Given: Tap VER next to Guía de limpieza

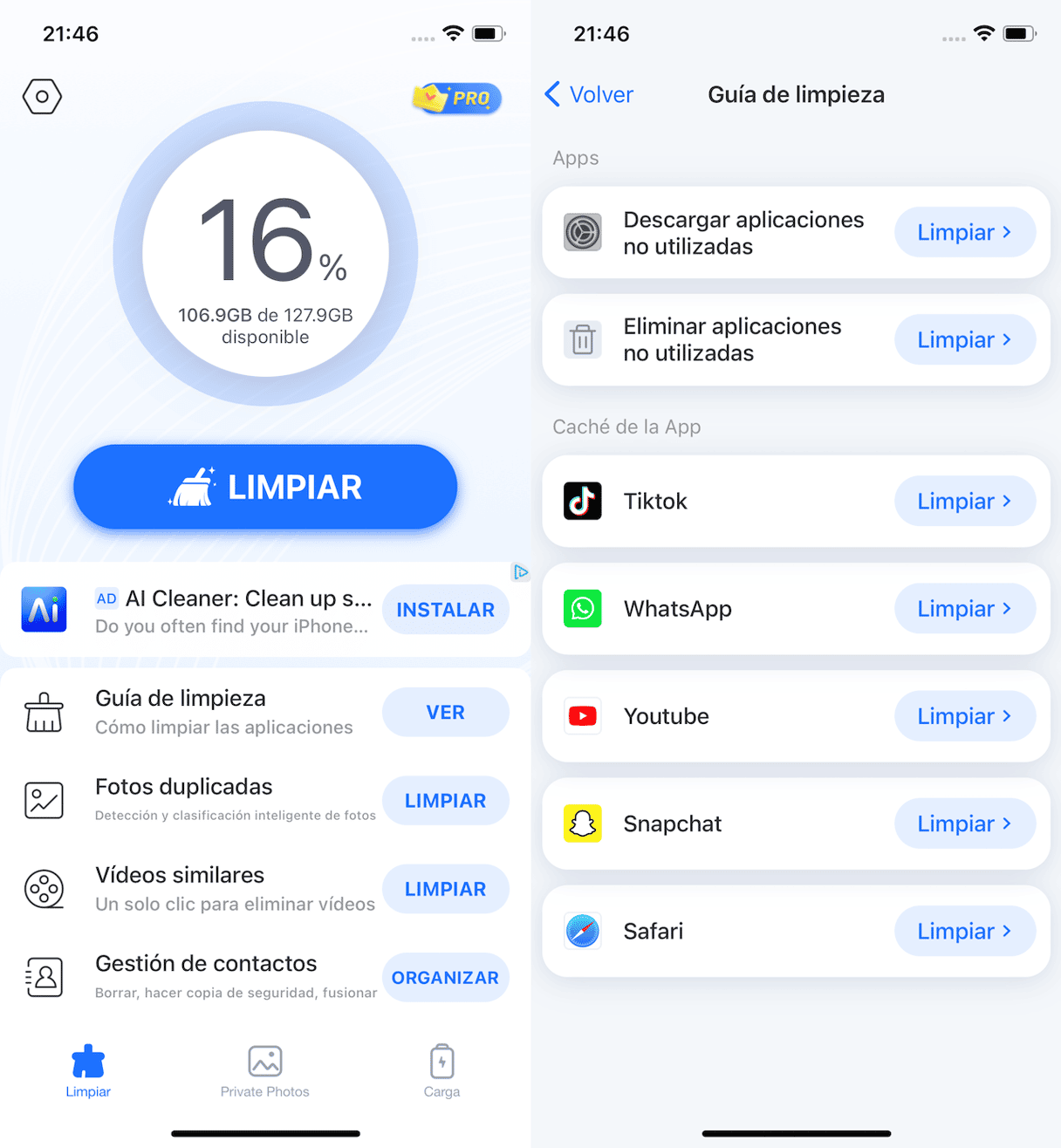Looking at the screenshot, I should (x=445, y=713).
